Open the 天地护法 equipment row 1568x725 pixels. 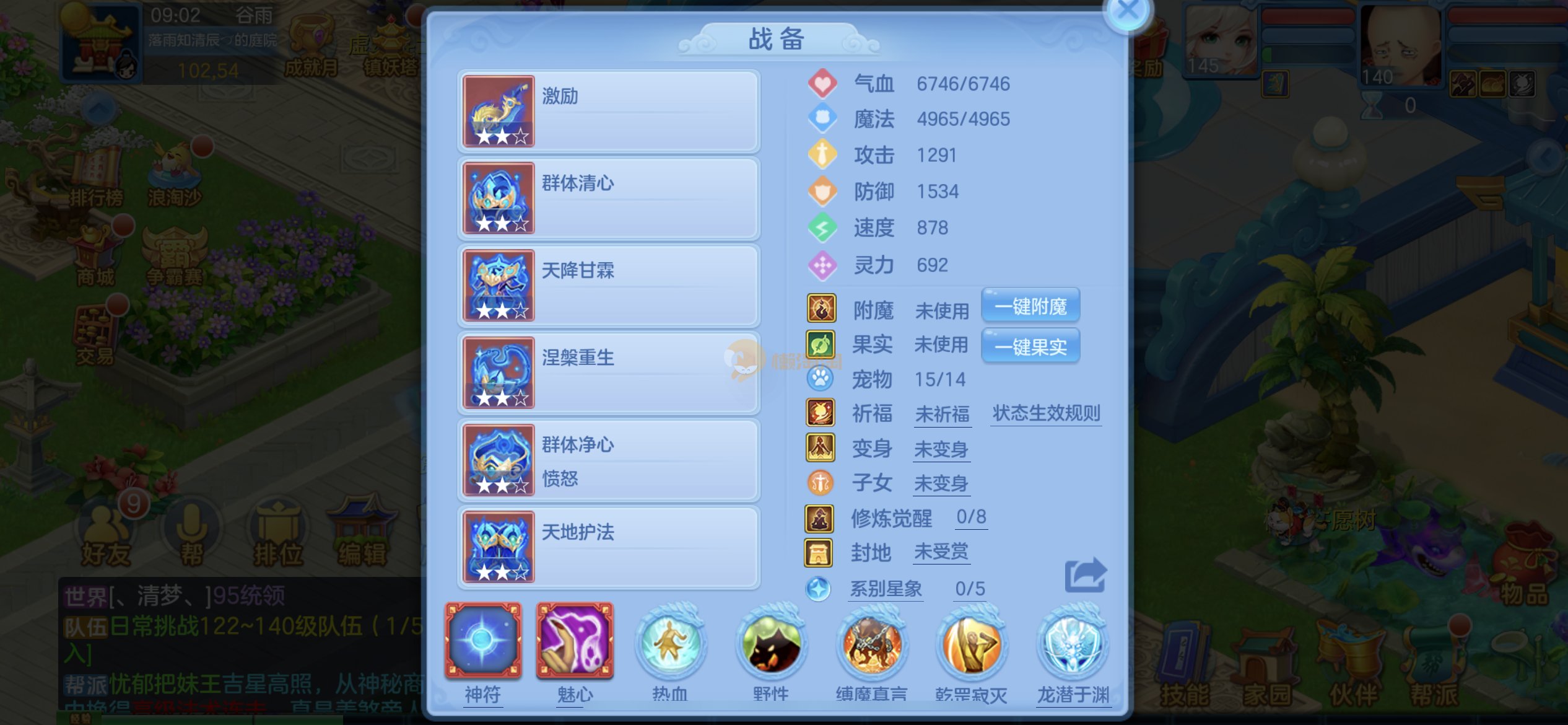click(x=609, y=547)
